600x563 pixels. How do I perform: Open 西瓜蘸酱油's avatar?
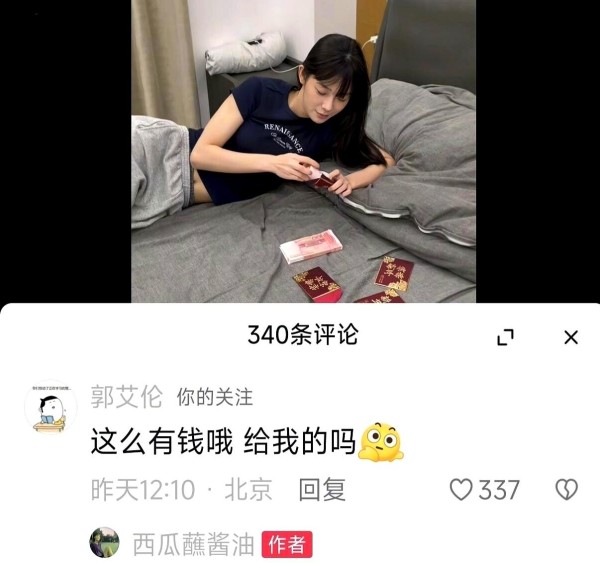pos(104,543)
